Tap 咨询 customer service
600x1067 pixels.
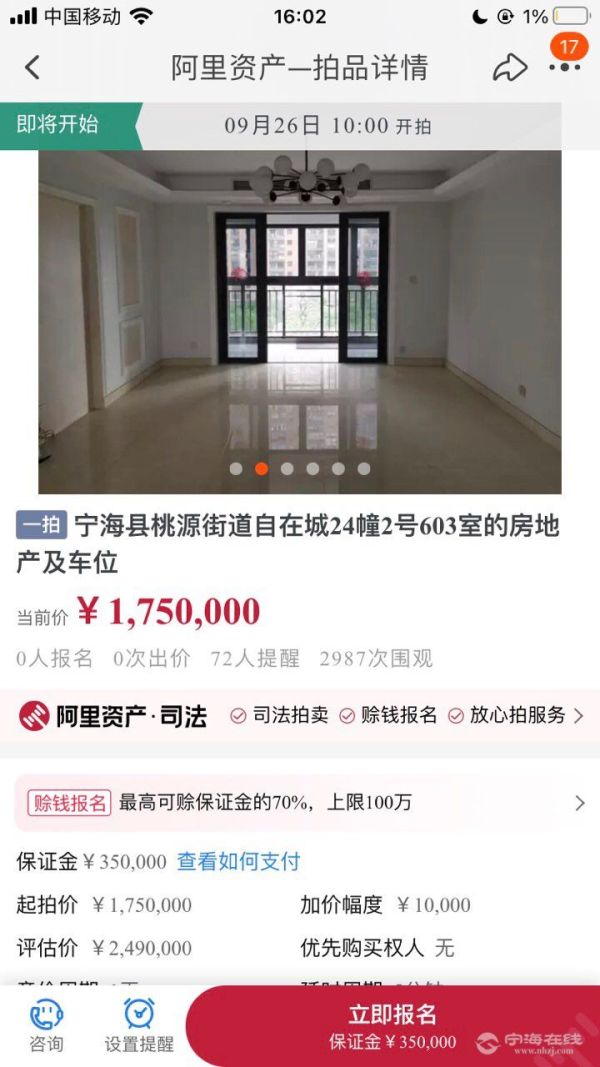[46, 1025]
